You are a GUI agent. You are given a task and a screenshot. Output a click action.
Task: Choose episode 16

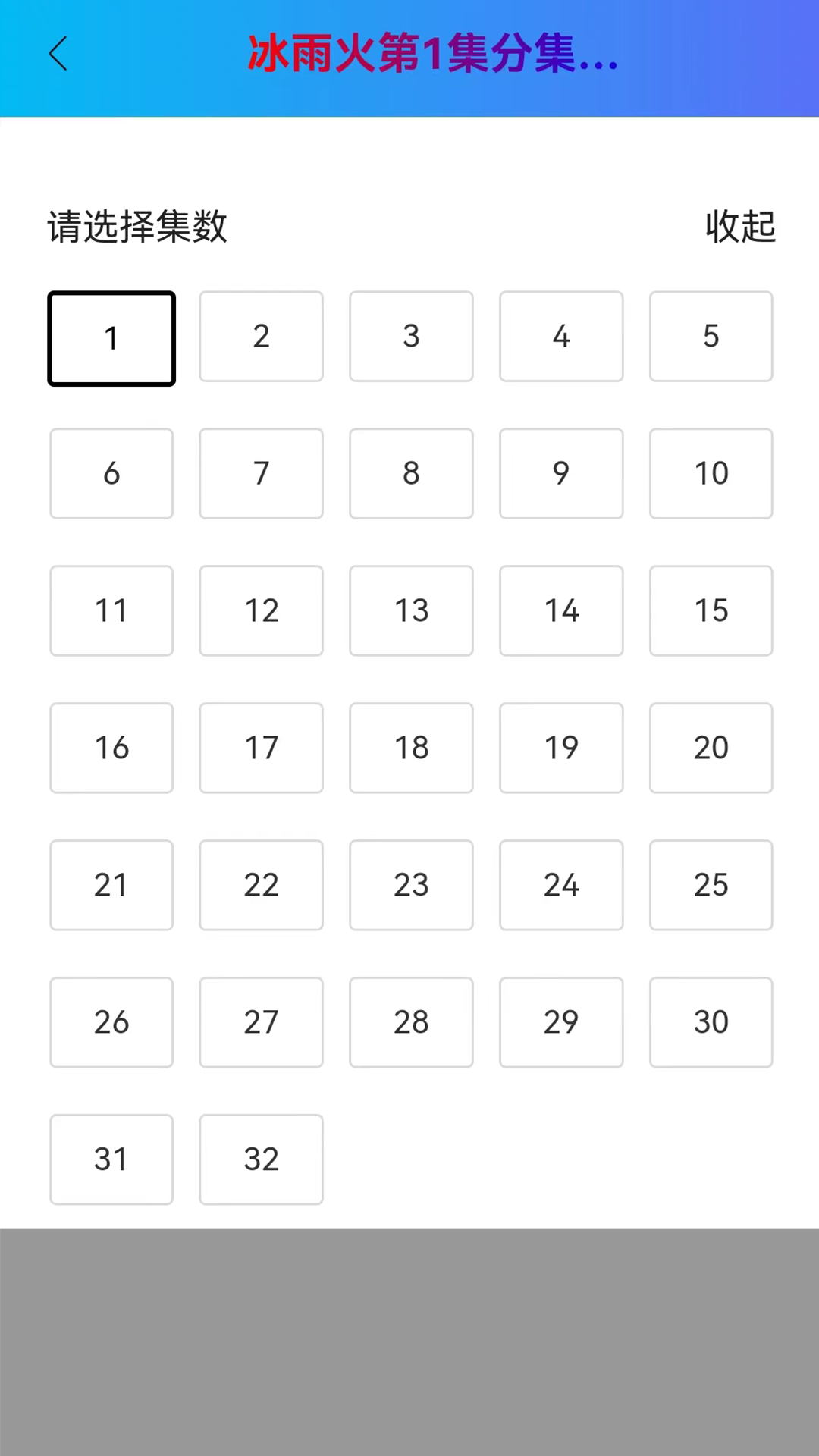pyautogui.click(x=111, y=748)
